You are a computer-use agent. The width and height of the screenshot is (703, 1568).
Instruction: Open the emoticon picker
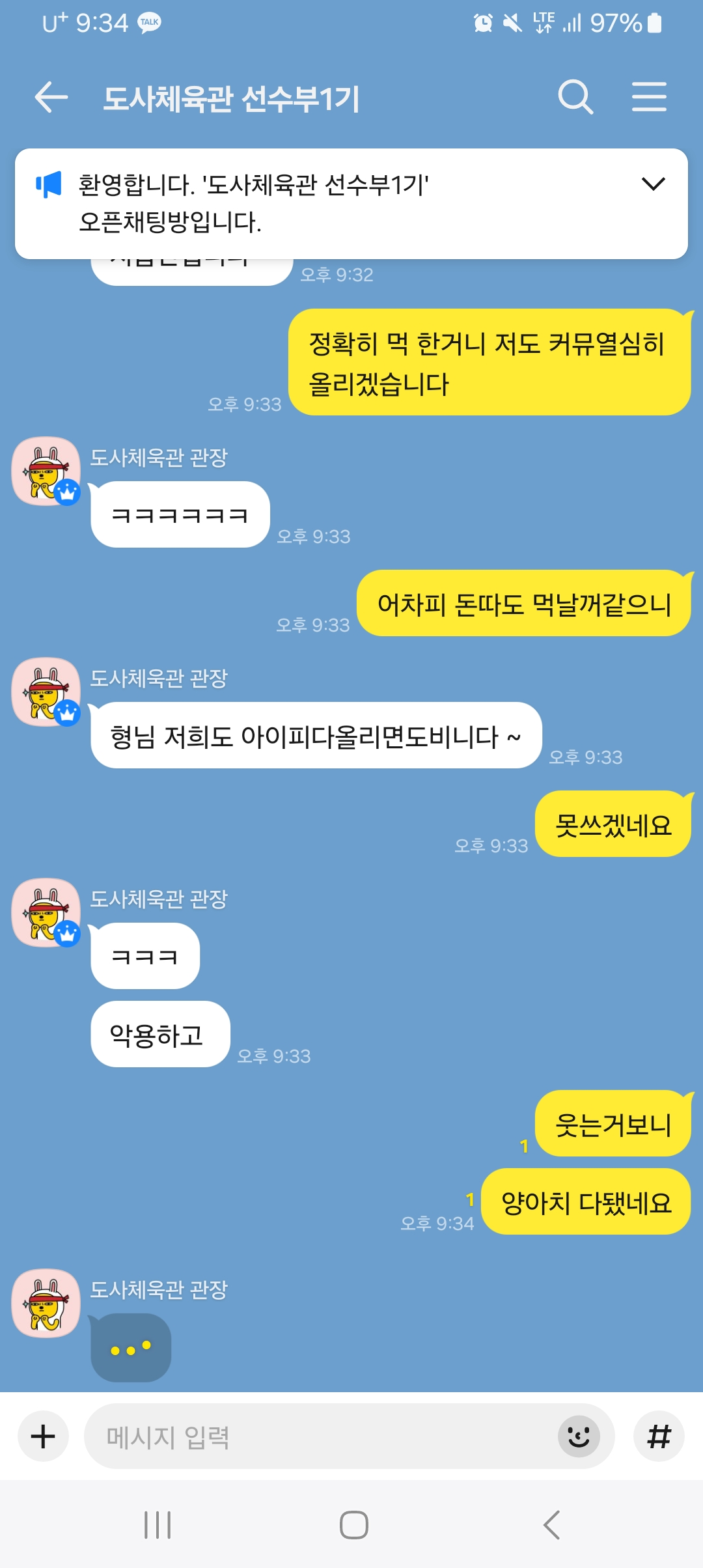(x=578, y=1436)
